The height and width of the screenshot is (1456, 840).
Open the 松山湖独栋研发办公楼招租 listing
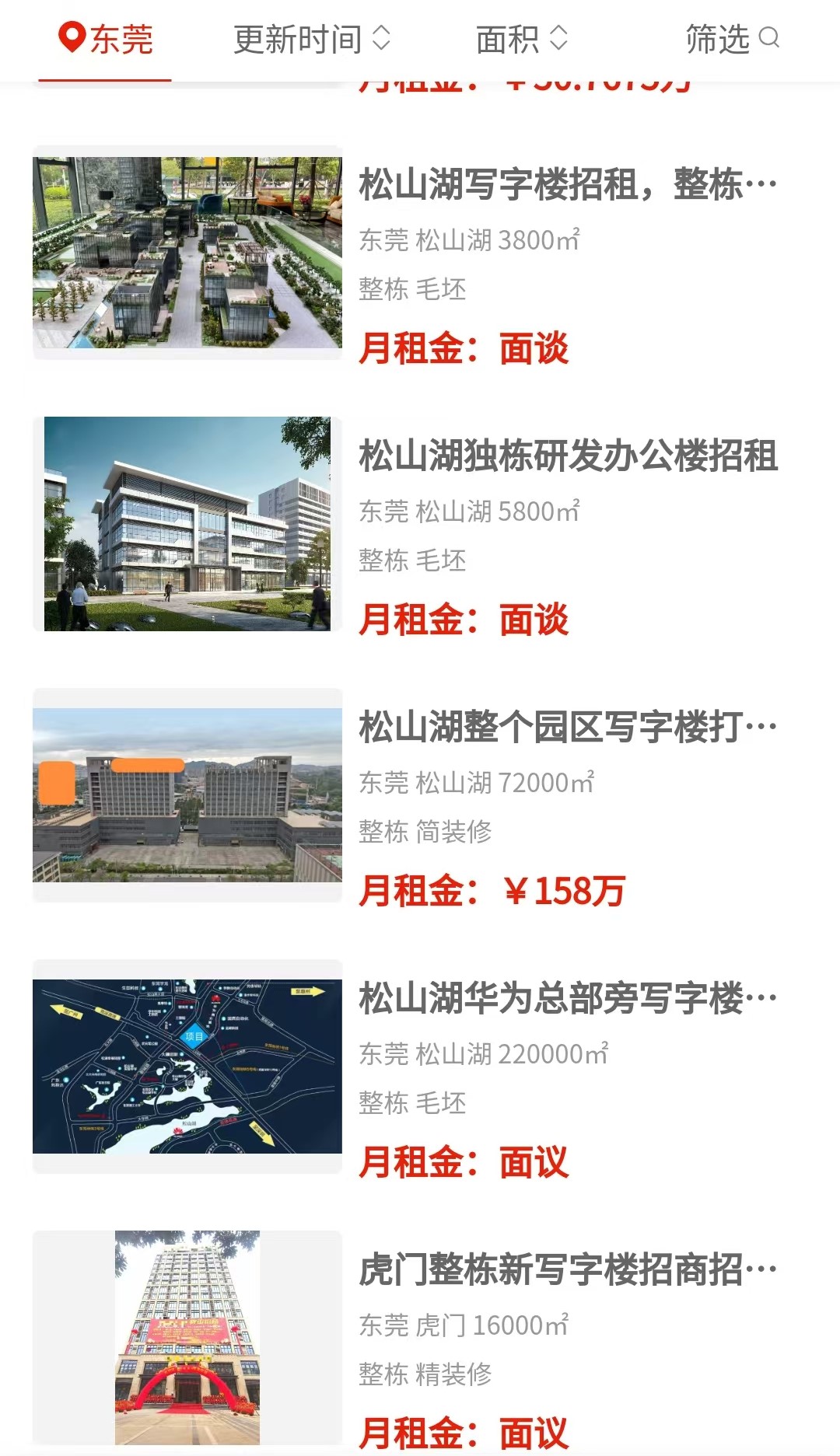click(x=420, y=525)
